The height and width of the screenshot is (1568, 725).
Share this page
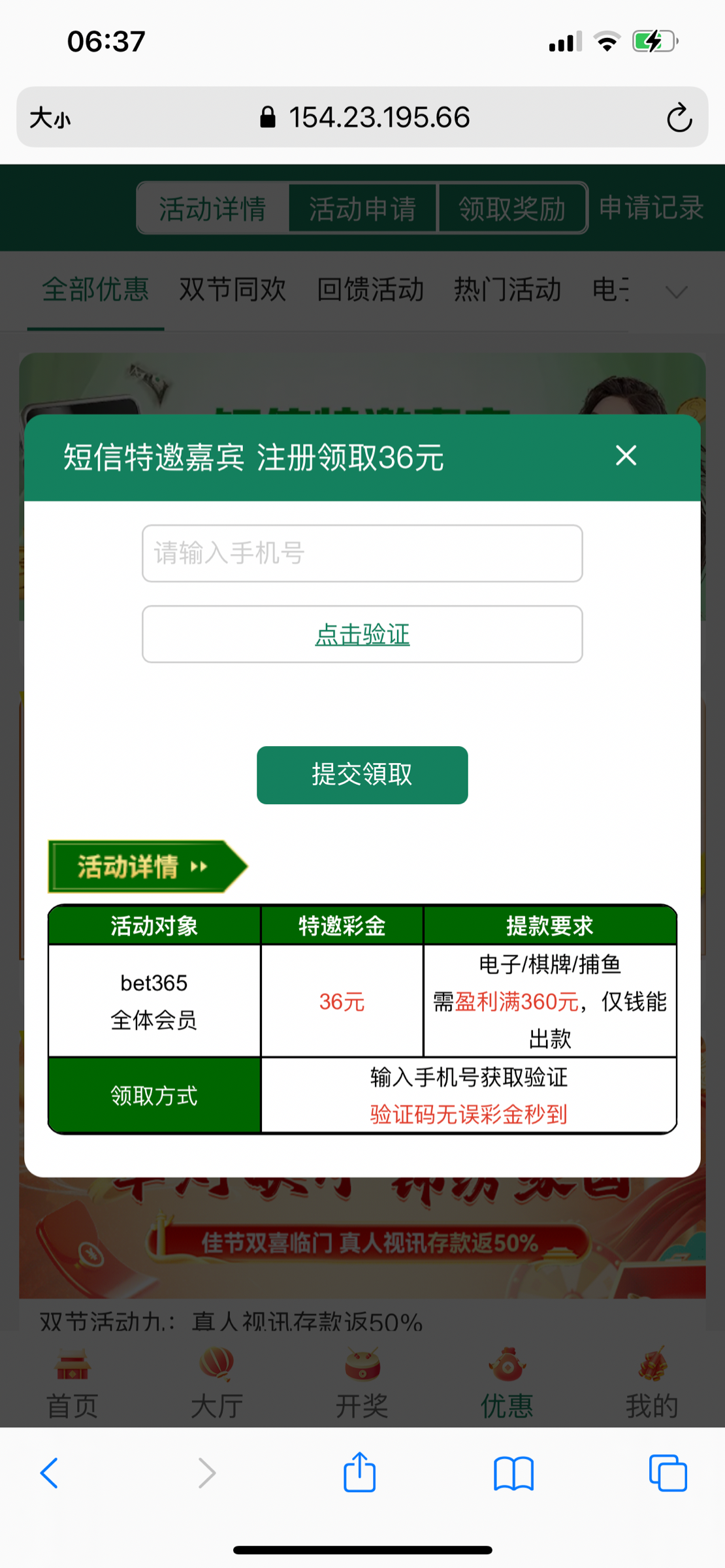(360, 1473)
